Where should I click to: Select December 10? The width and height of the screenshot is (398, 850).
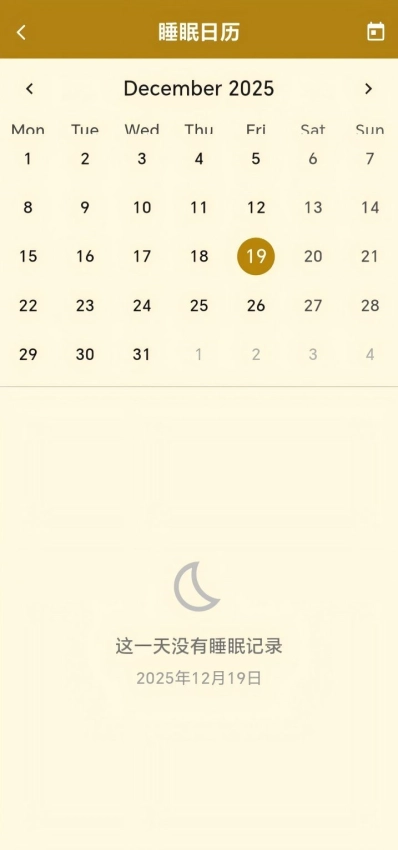(142, 208)
